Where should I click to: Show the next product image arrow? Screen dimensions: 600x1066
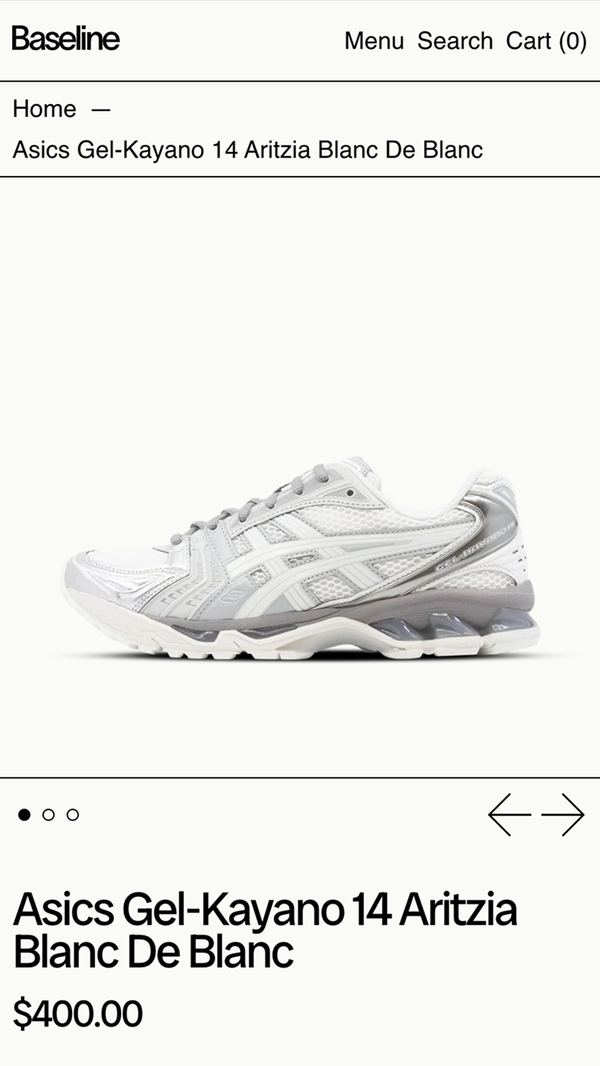[563, 815]
